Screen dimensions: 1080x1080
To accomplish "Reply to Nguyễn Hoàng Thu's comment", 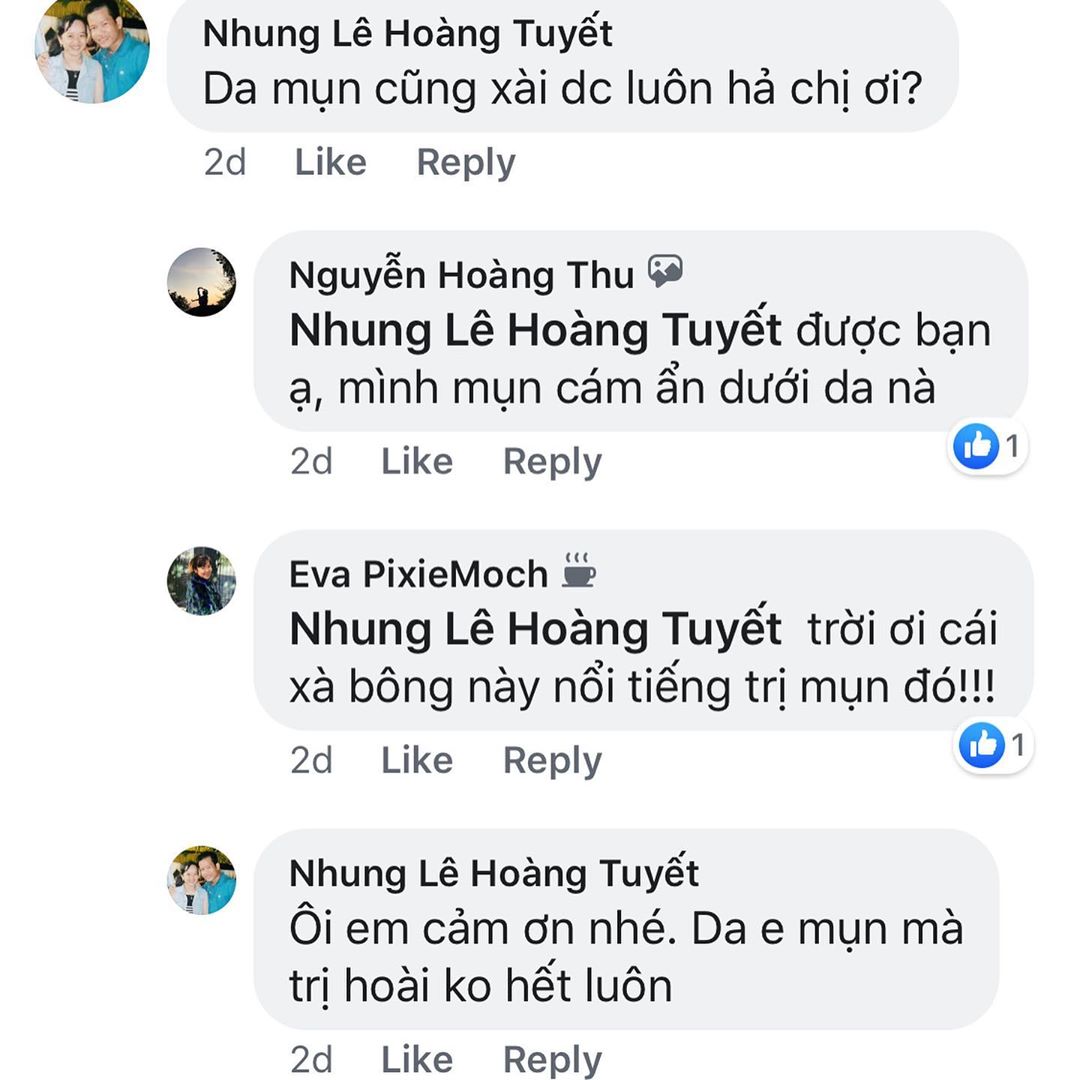I will coord(552,461).
